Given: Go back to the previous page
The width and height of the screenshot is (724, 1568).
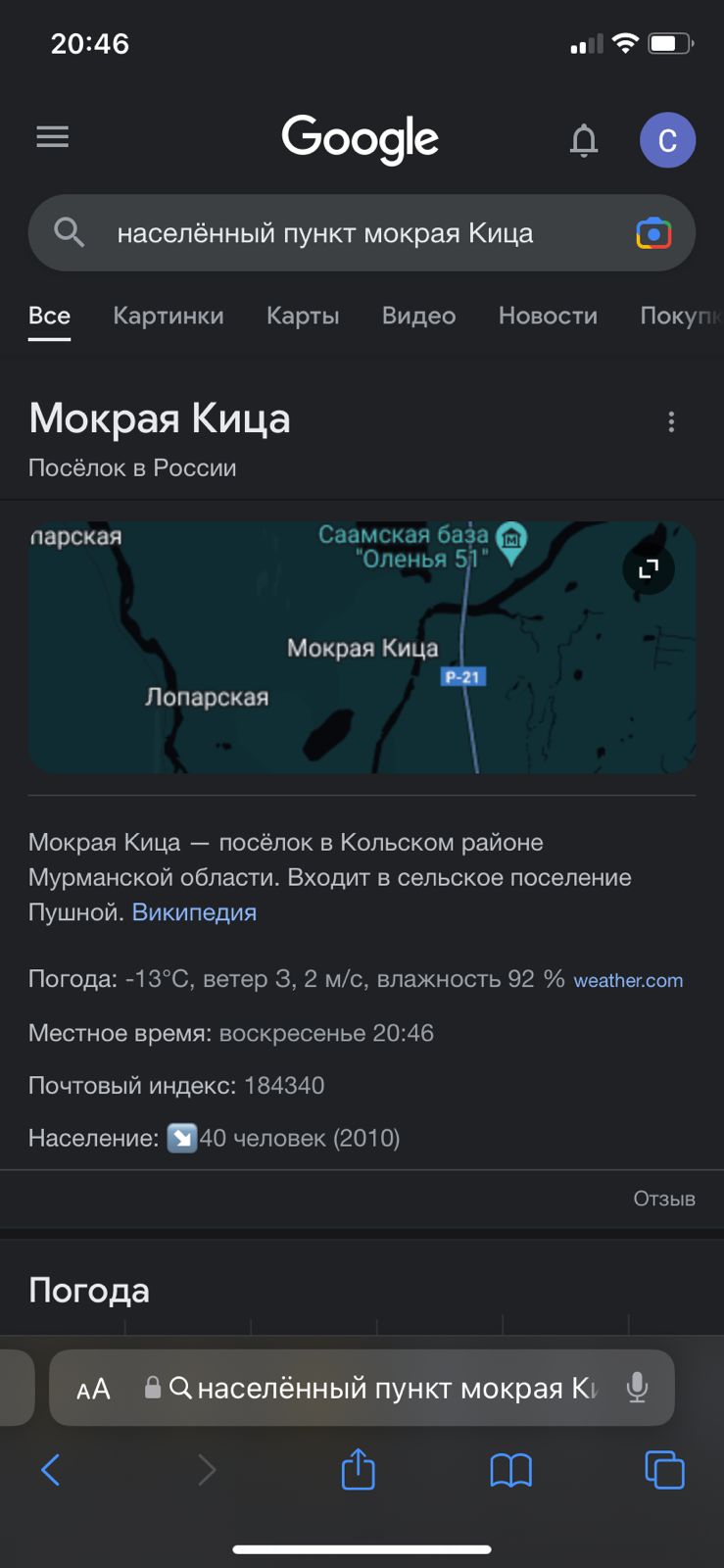Looking at the screenshot, I should (x=51, y=1469).
